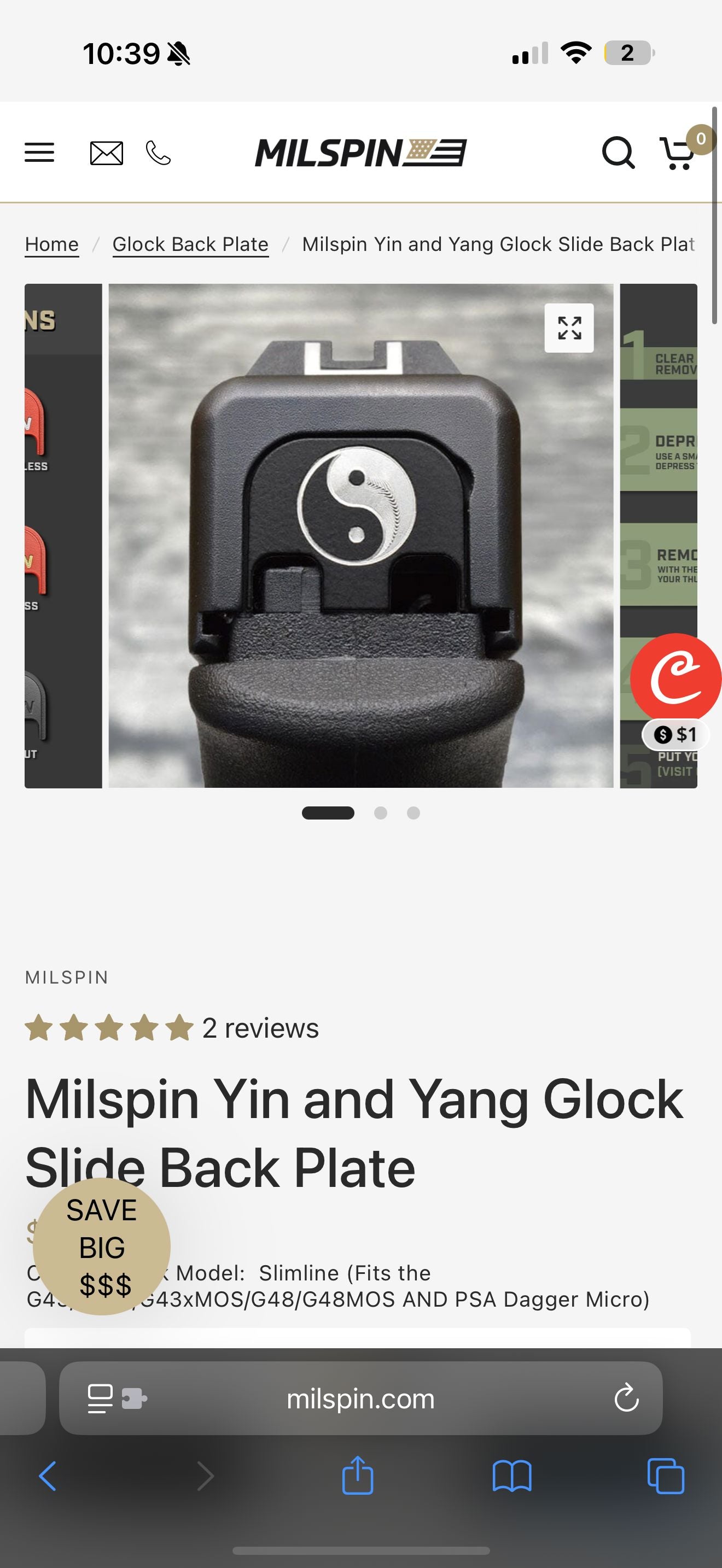Jump to third image dot
The width and height of the screenshot is (722, 1568).
click(x=414, y=813)
